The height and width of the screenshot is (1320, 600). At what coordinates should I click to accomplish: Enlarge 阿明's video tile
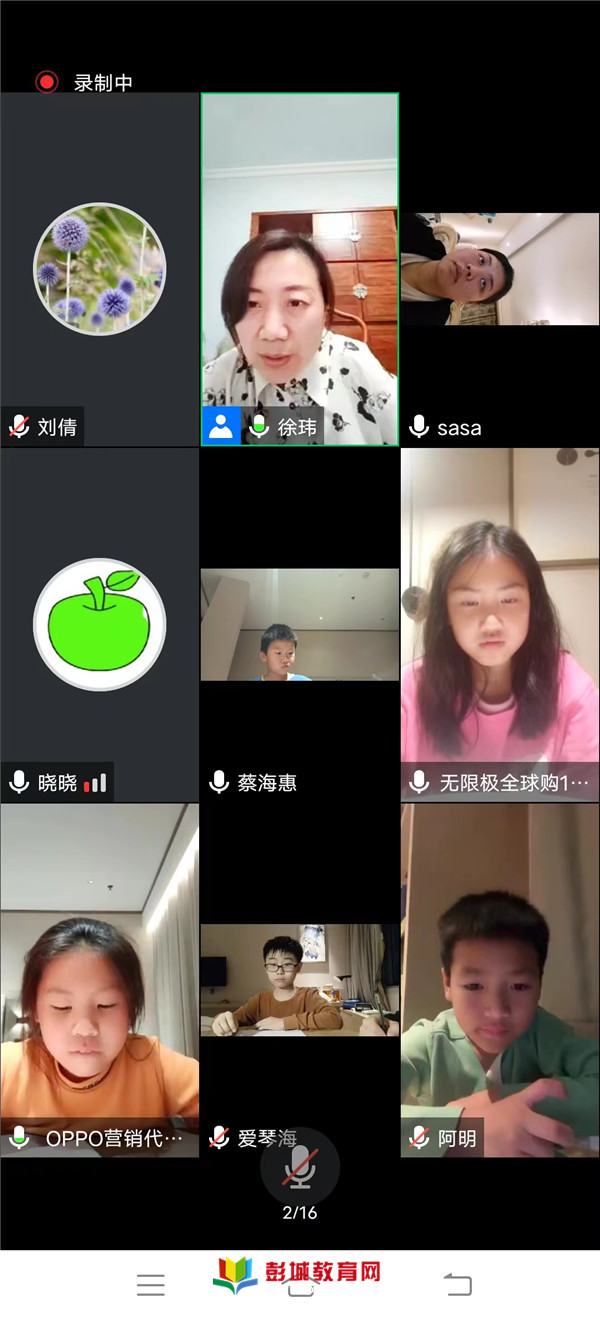click(x=500, y=980)
